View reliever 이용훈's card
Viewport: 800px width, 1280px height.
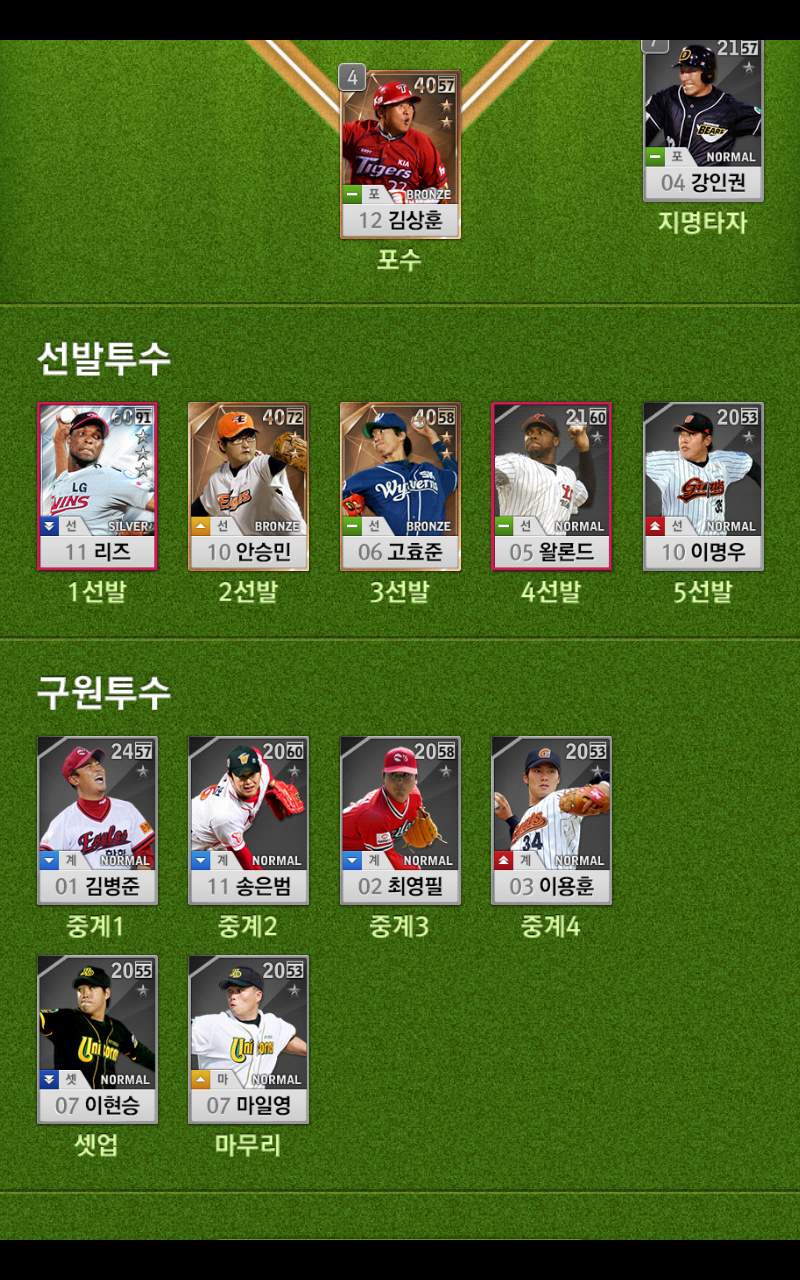click(551, 820)
